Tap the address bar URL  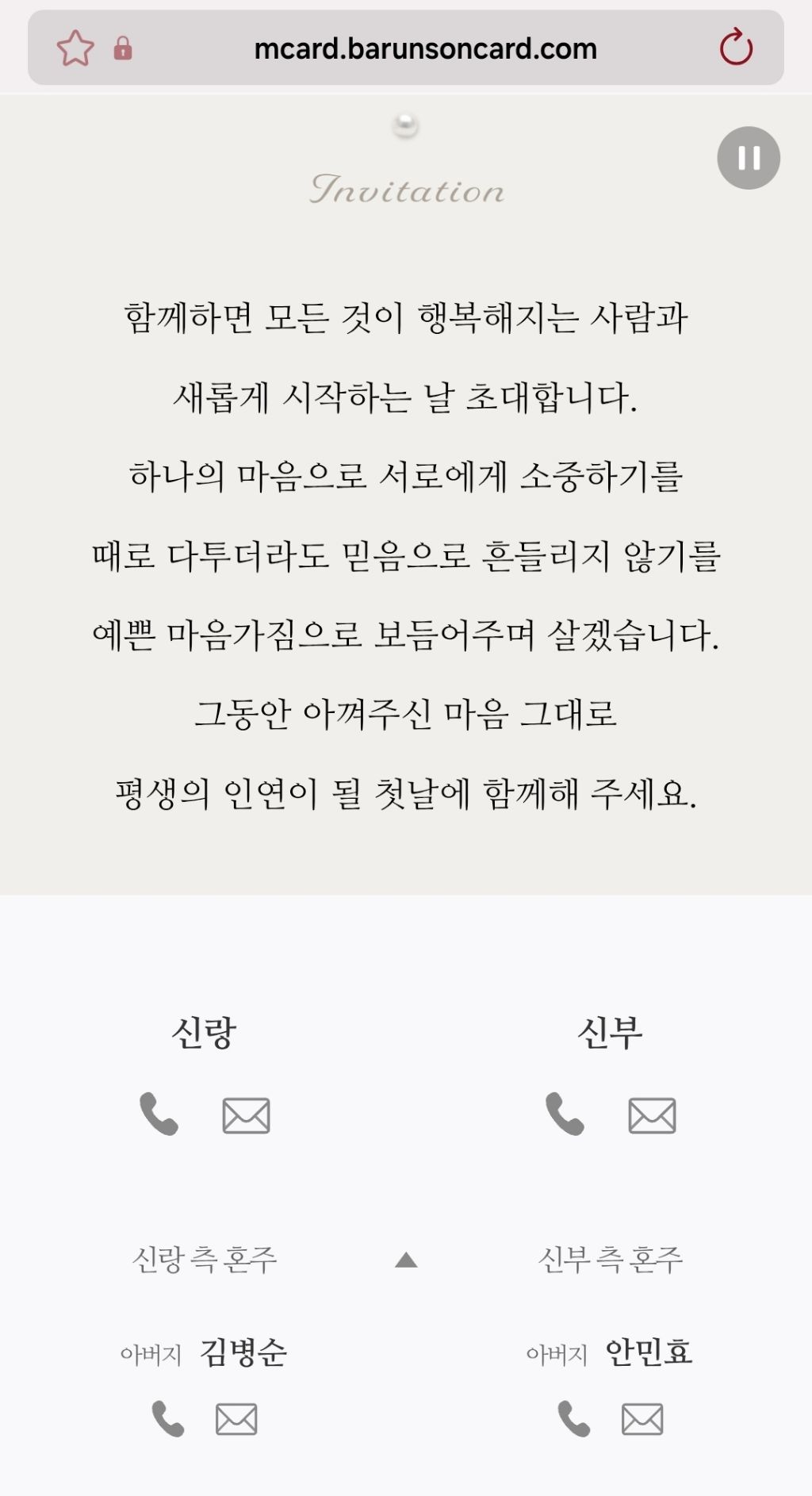click(x=425, y=49)
